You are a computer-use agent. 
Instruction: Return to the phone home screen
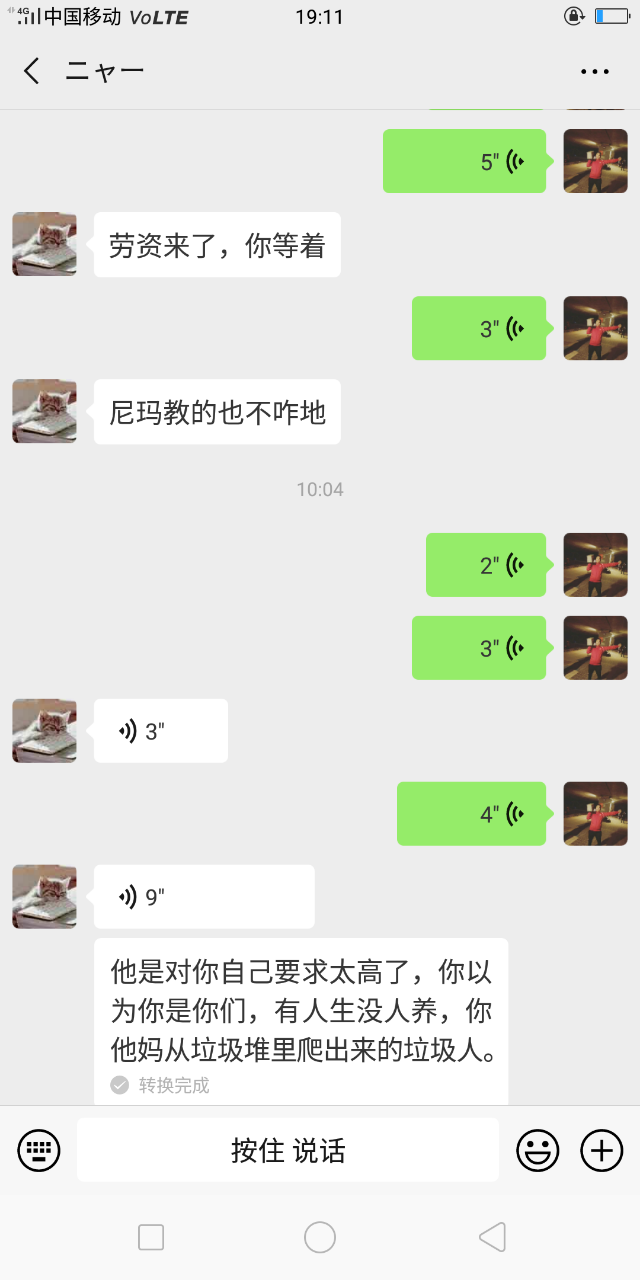tap(320, 1237)
